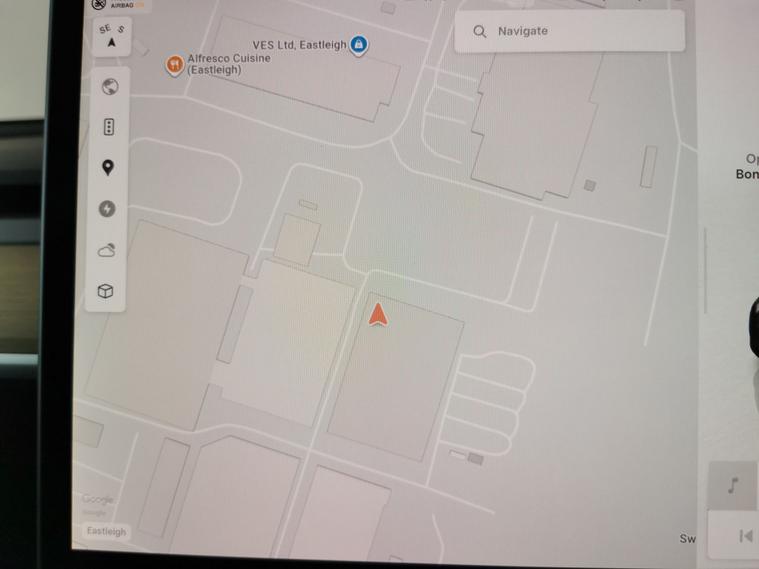Show charging stations with the lightning icon
This screenshot has height=569, width=759.
(107, 209)
